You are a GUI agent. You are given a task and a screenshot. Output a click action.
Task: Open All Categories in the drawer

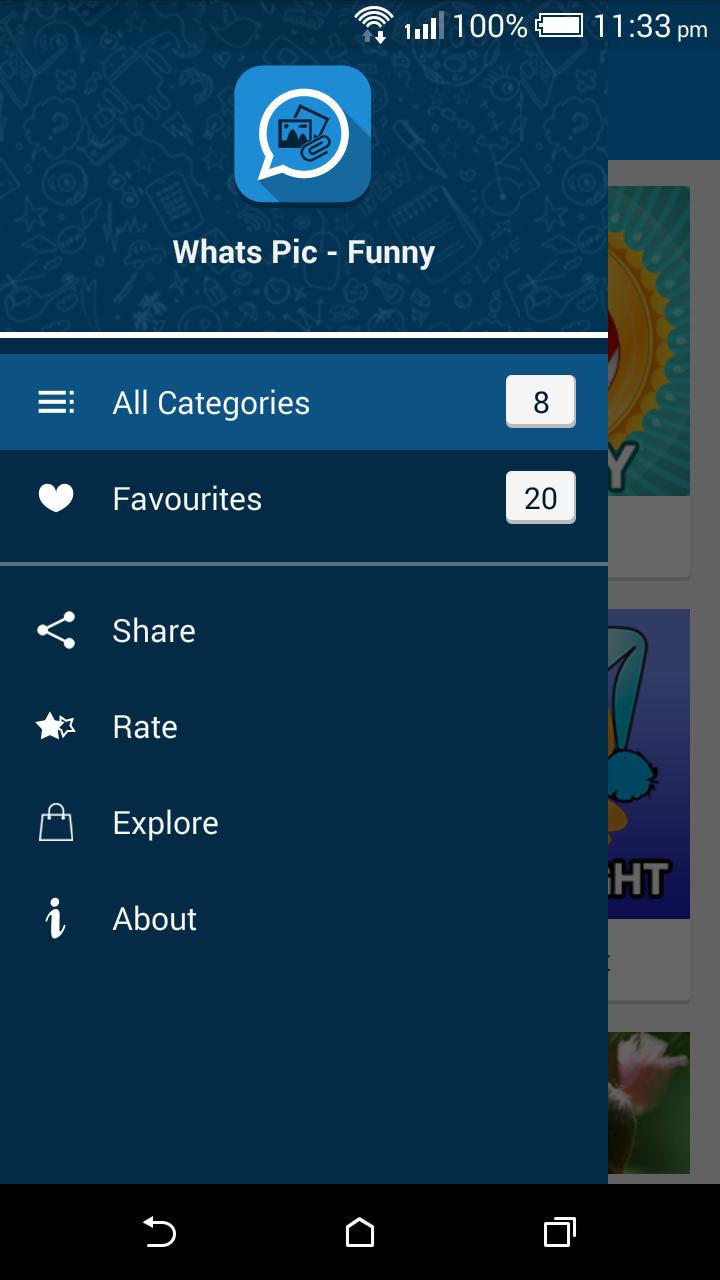[211, 403]
